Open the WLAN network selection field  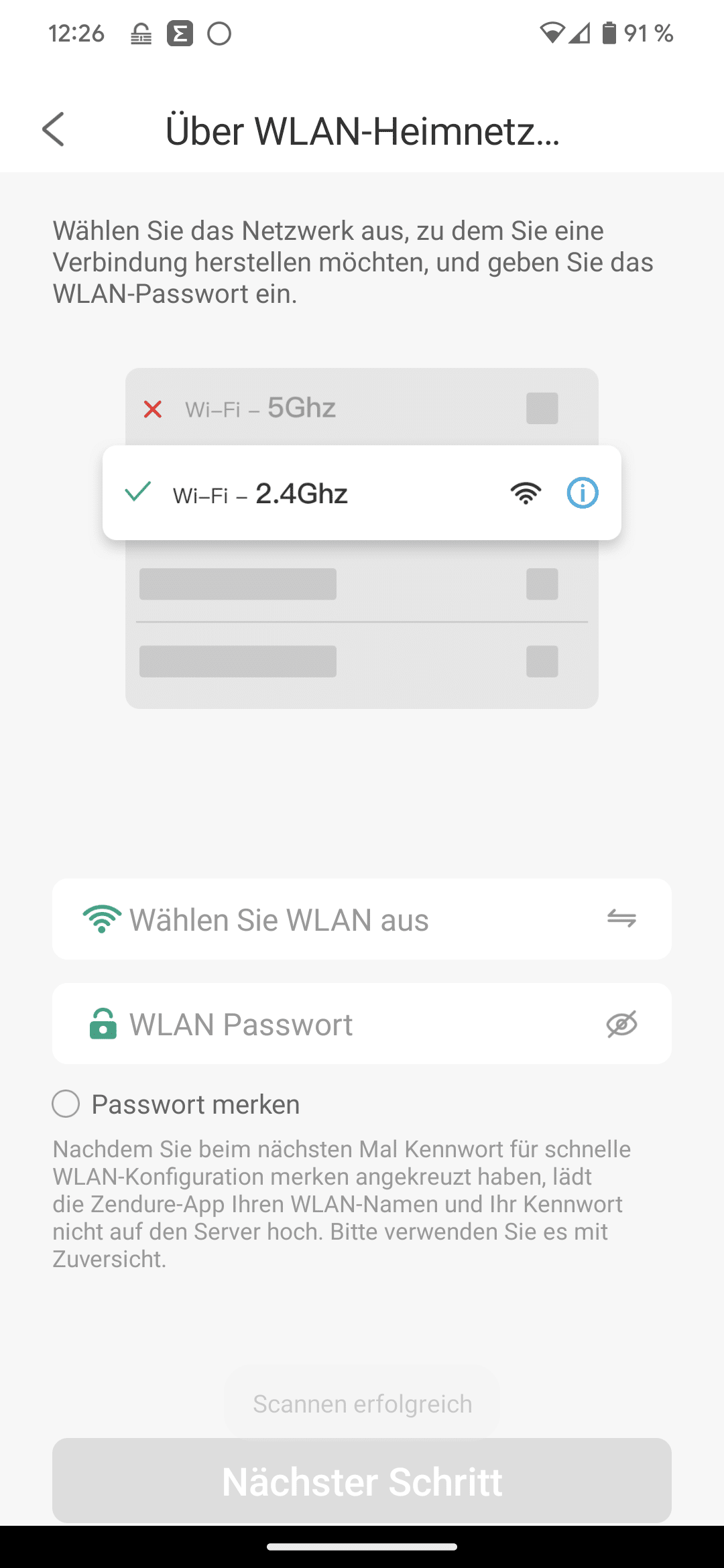point(335,919)
